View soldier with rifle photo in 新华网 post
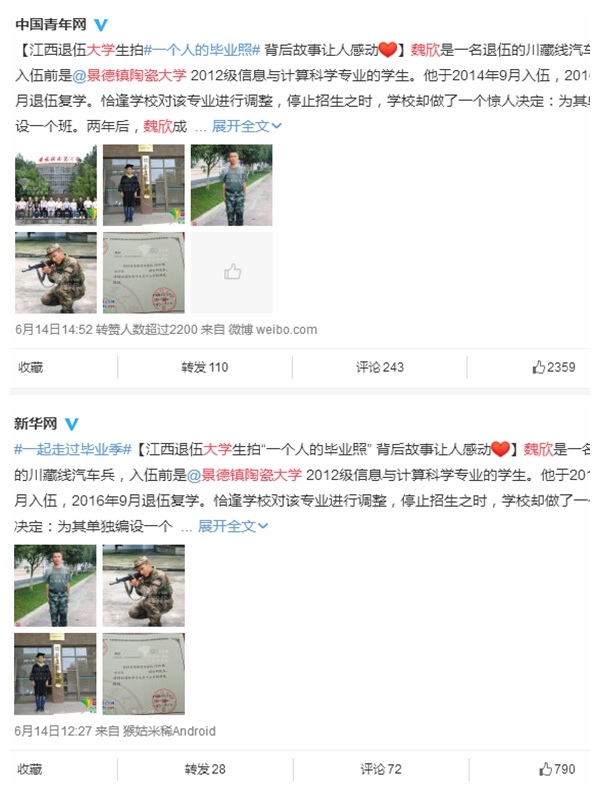600x800 pixels. pyautogui.click(x=143, y=585)
